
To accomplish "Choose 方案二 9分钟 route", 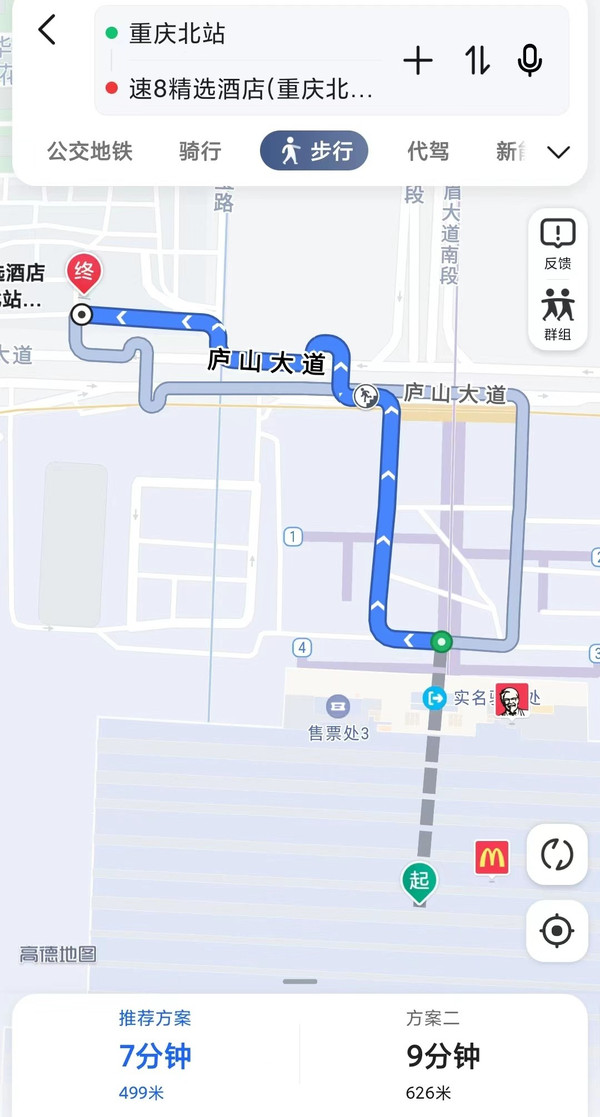I will coord(443,1056).
